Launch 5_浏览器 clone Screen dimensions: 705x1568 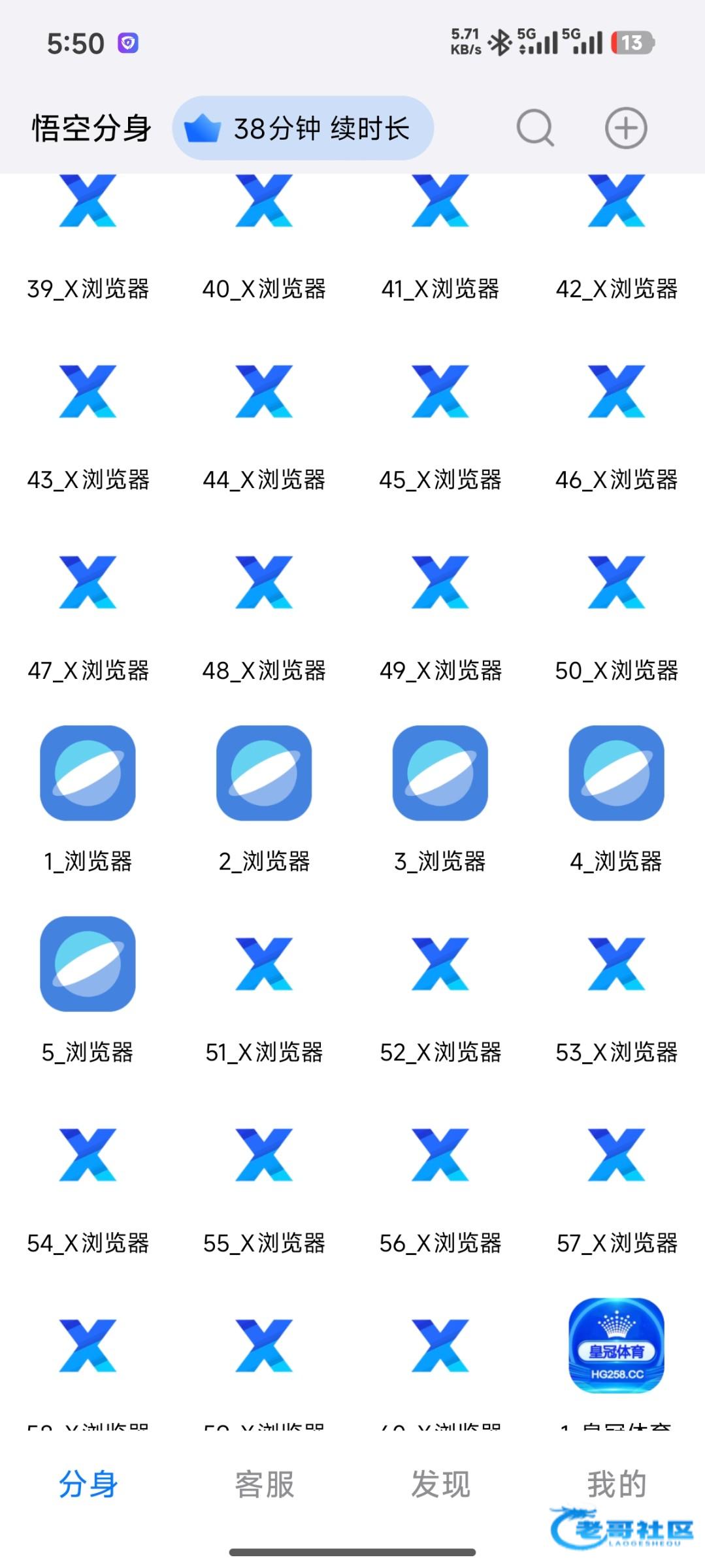click(88, 964)
